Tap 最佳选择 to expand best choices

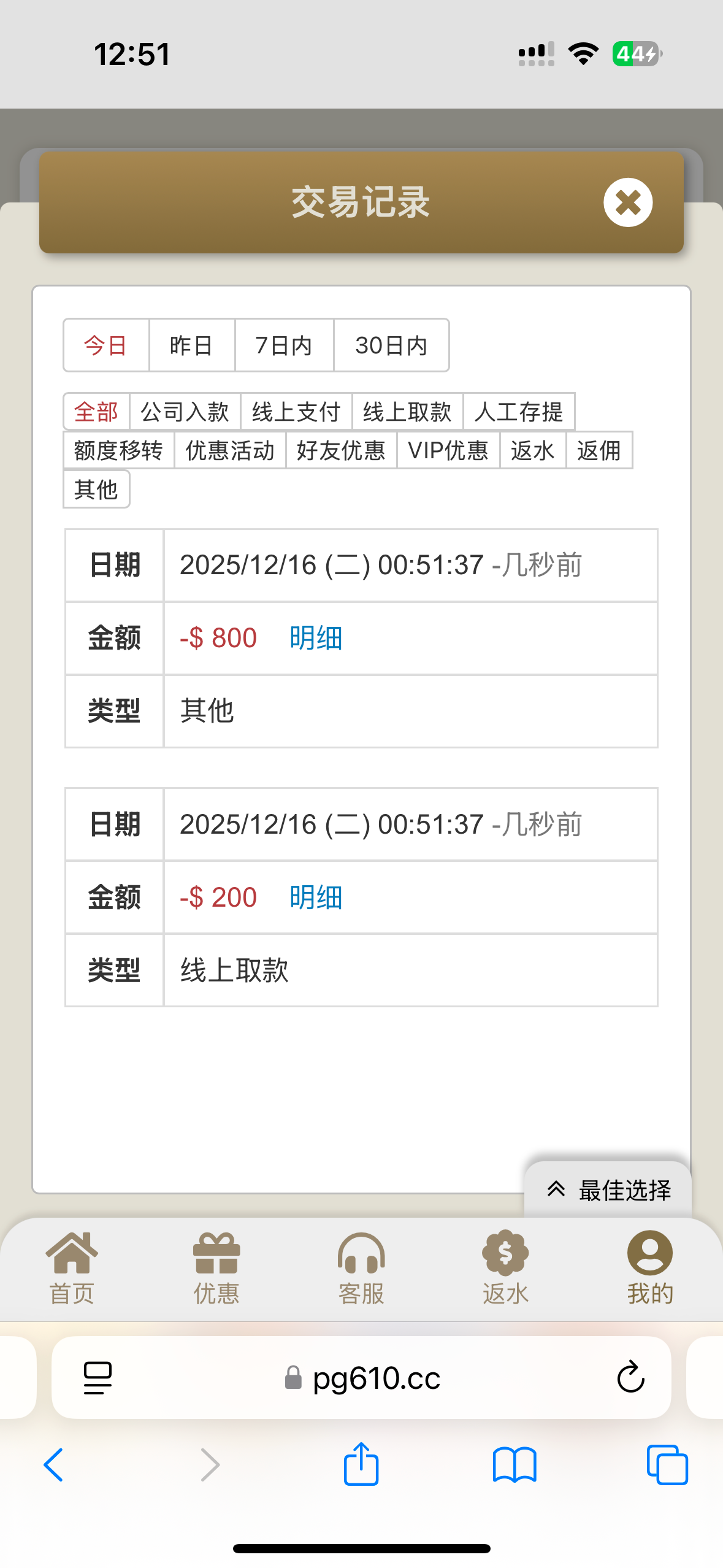[610, 1189]
